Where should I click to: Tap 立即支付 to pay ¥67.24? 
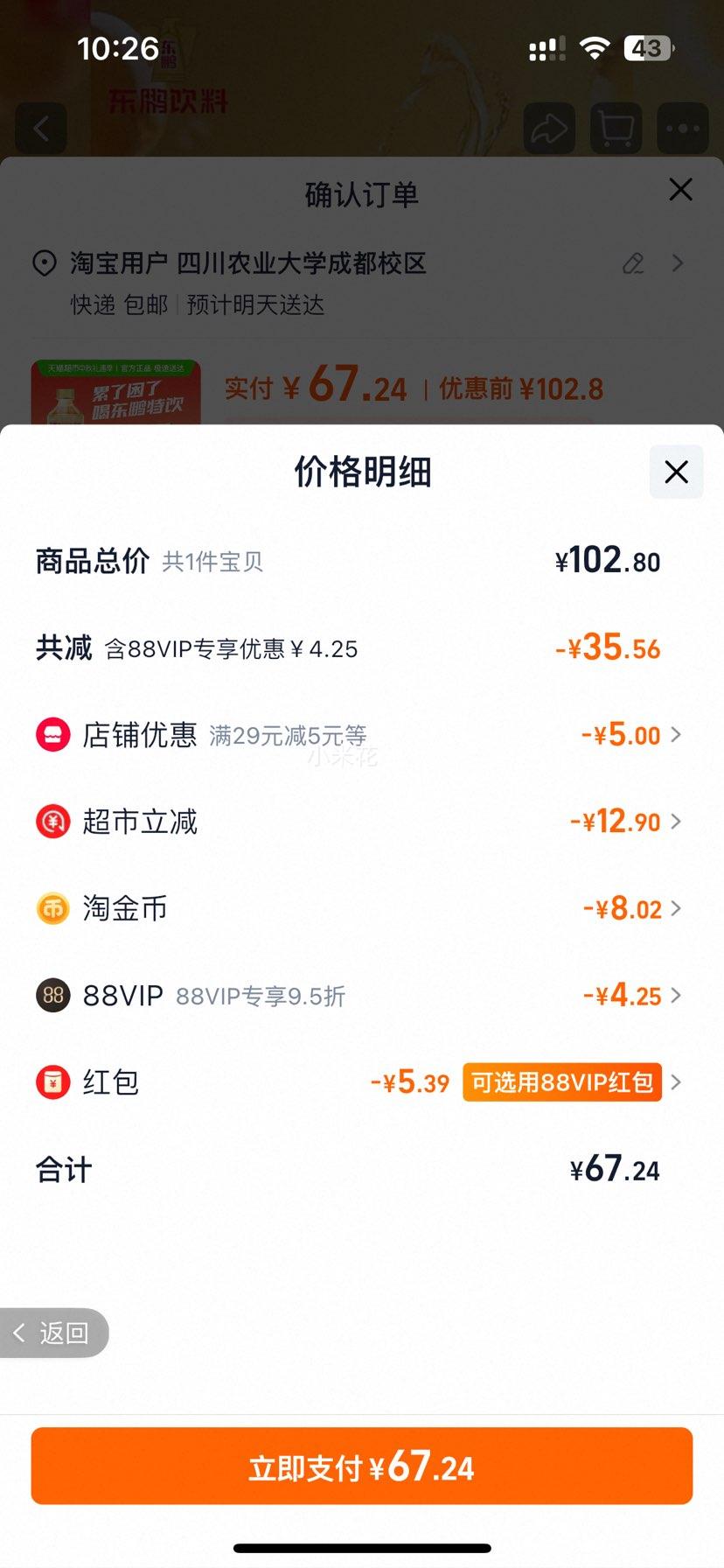coord(362,1467)
